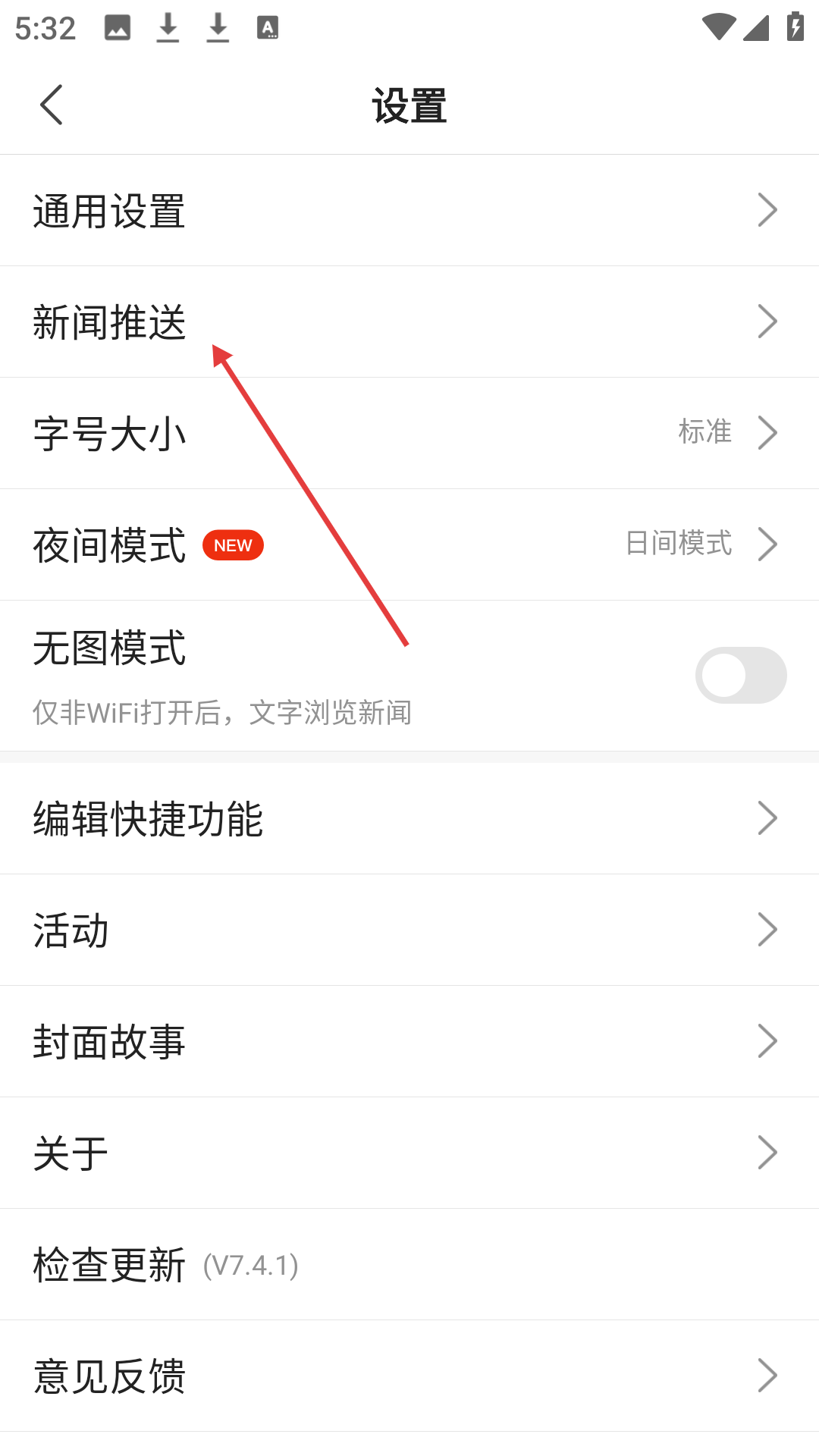Open 夜间模式 settings
Viewport: 819px width, 1456px height.
click(409, 544)
